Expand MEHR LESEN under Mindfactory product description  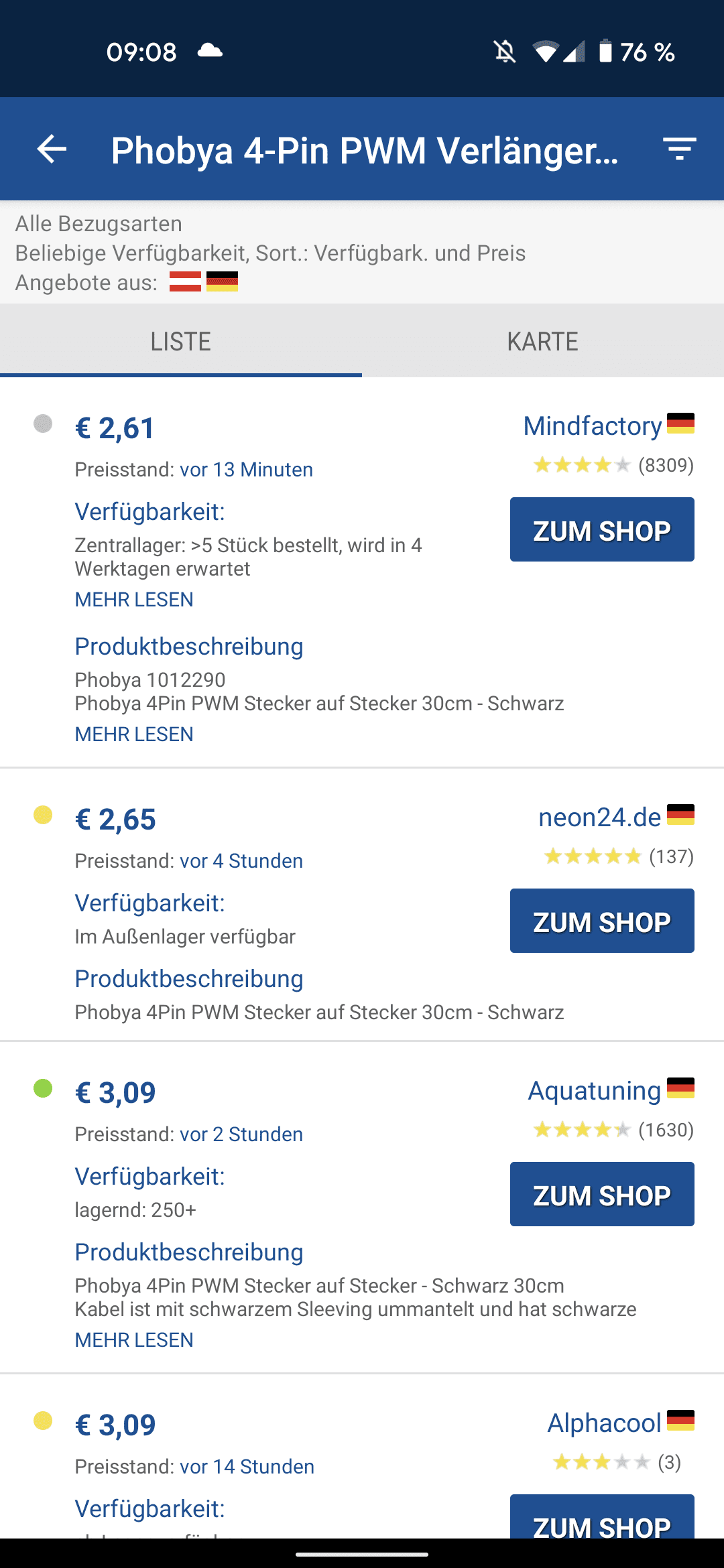pos(134,734)
